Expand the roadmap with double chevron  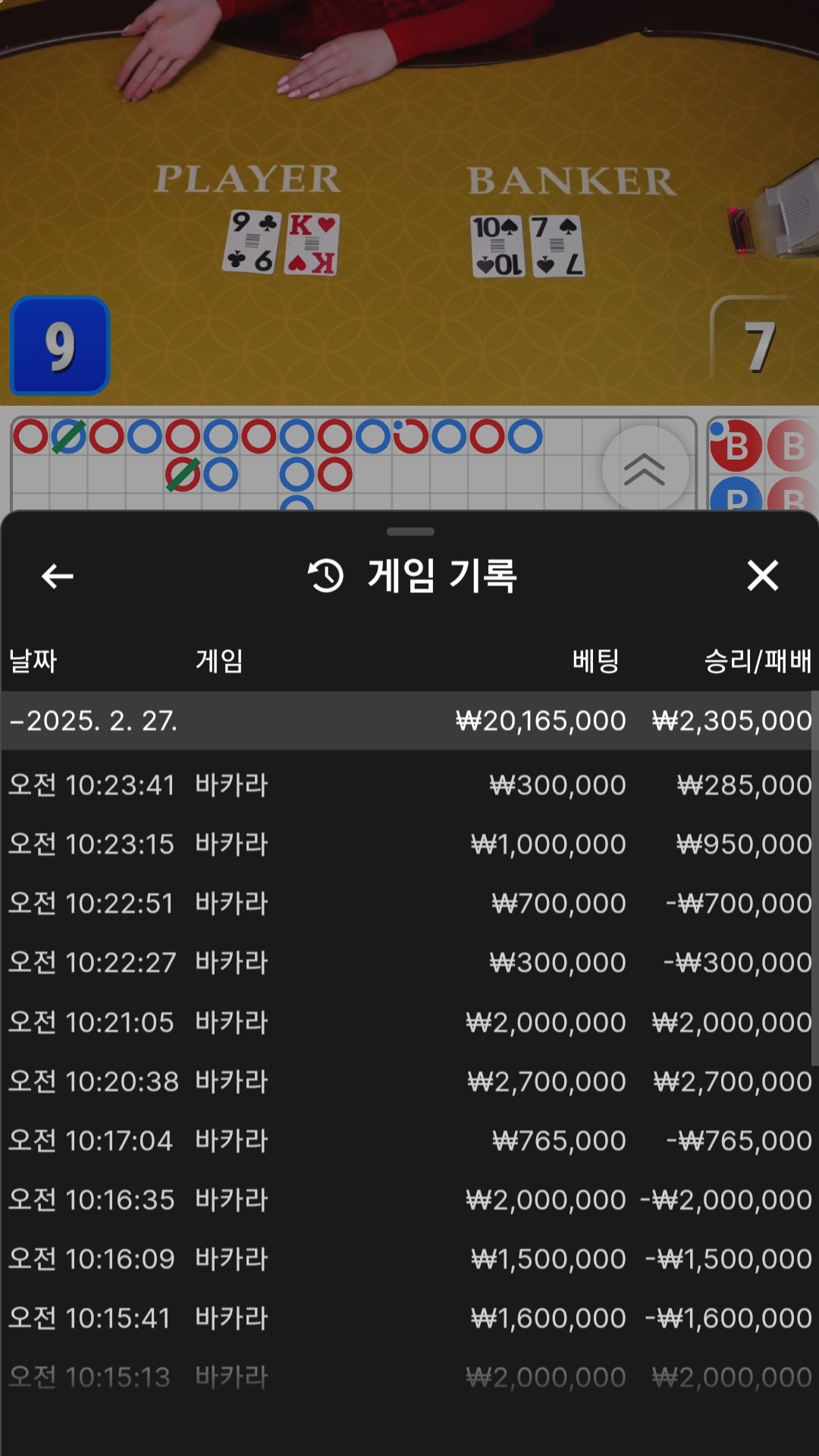tap(645, 469)
